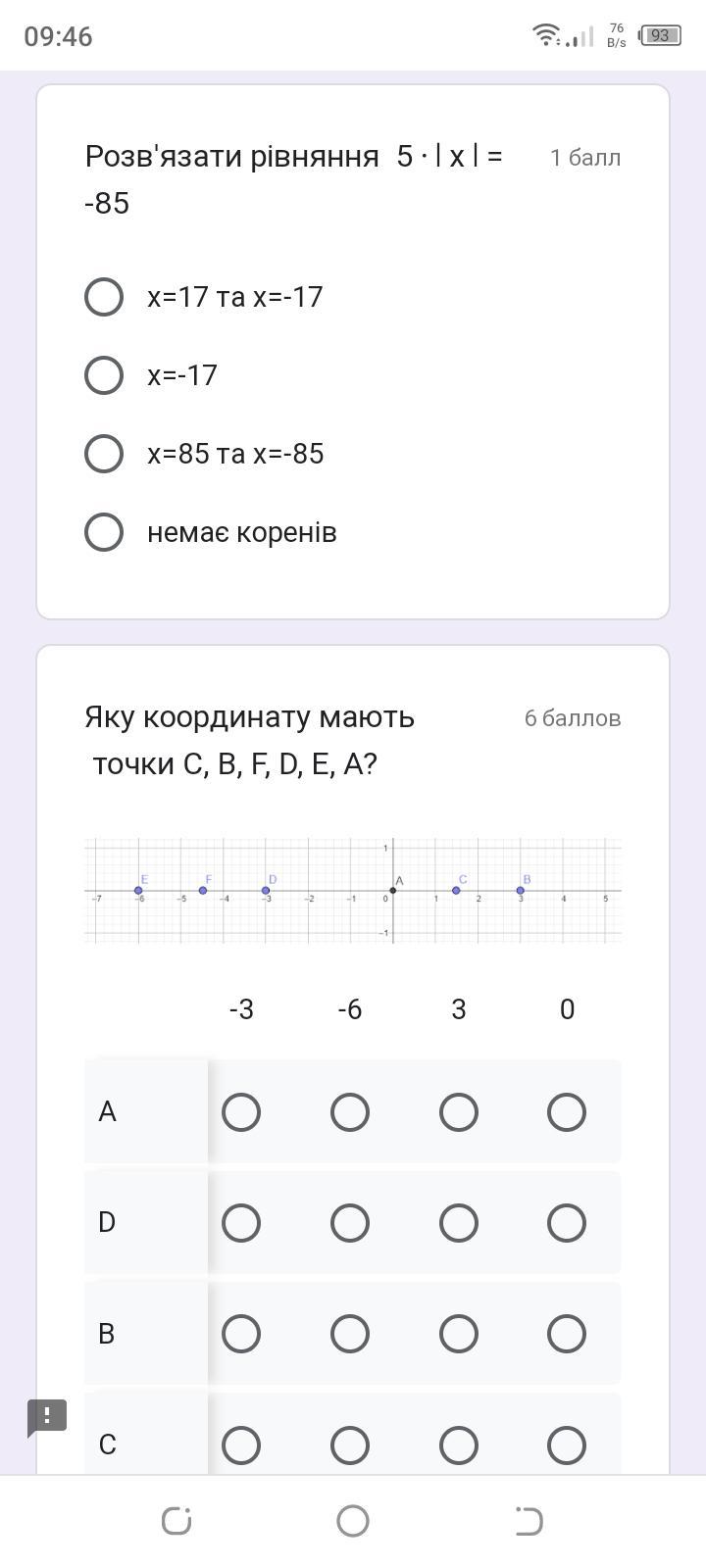Screen dimensions: 706x1568
Task: Select answer x=17 та x=-17
Action: pyautogui.click(x=104, y=297)
